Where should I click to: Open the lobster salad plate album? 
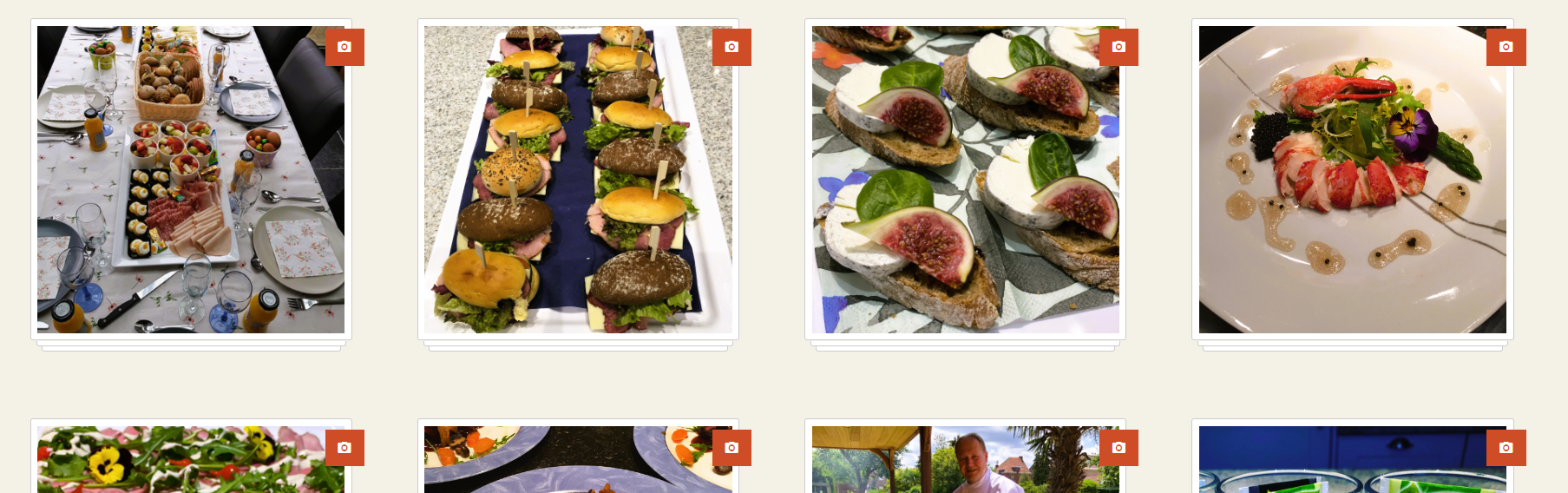tap(1352, 180)
